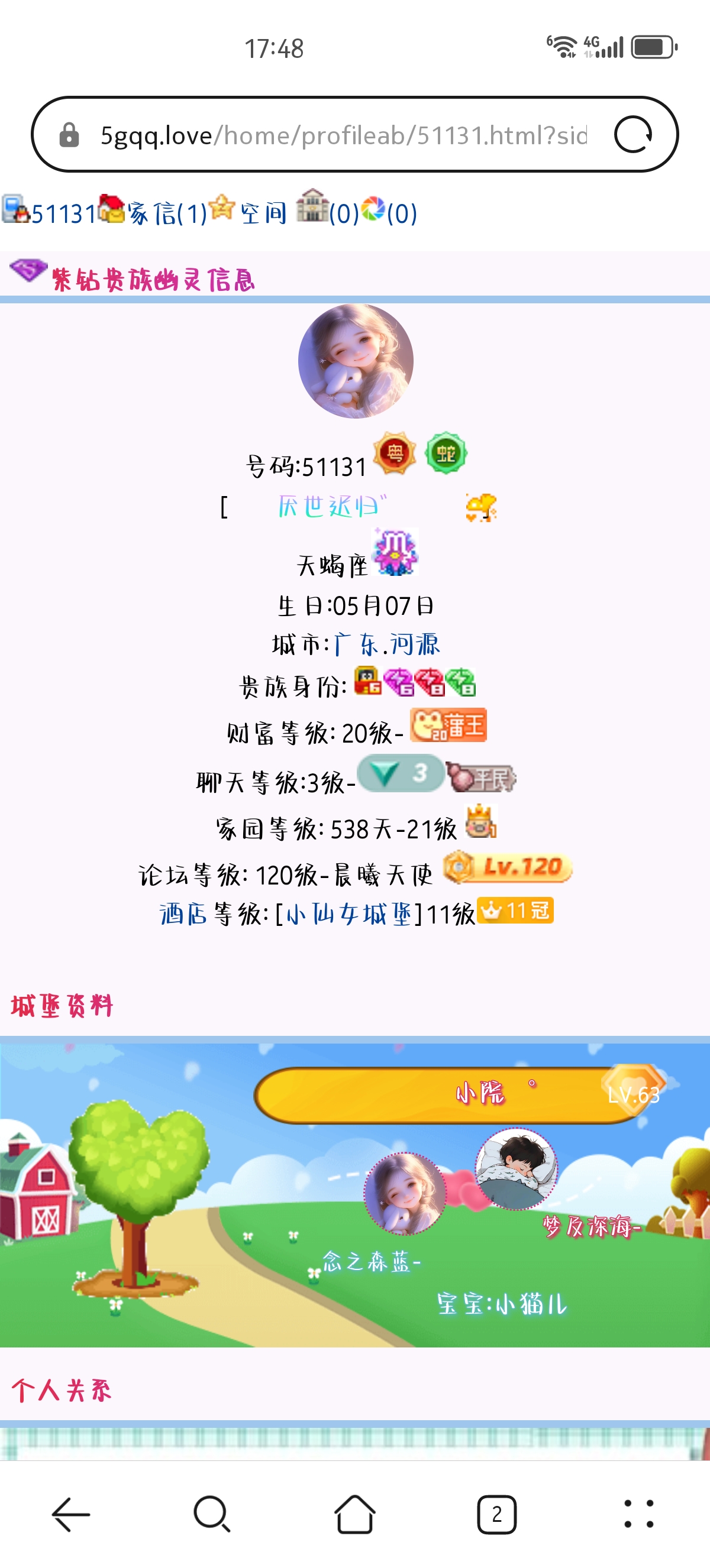Screen dimensions: 710x1568
Task: Go to browser home page
Action: point(355,1514)
